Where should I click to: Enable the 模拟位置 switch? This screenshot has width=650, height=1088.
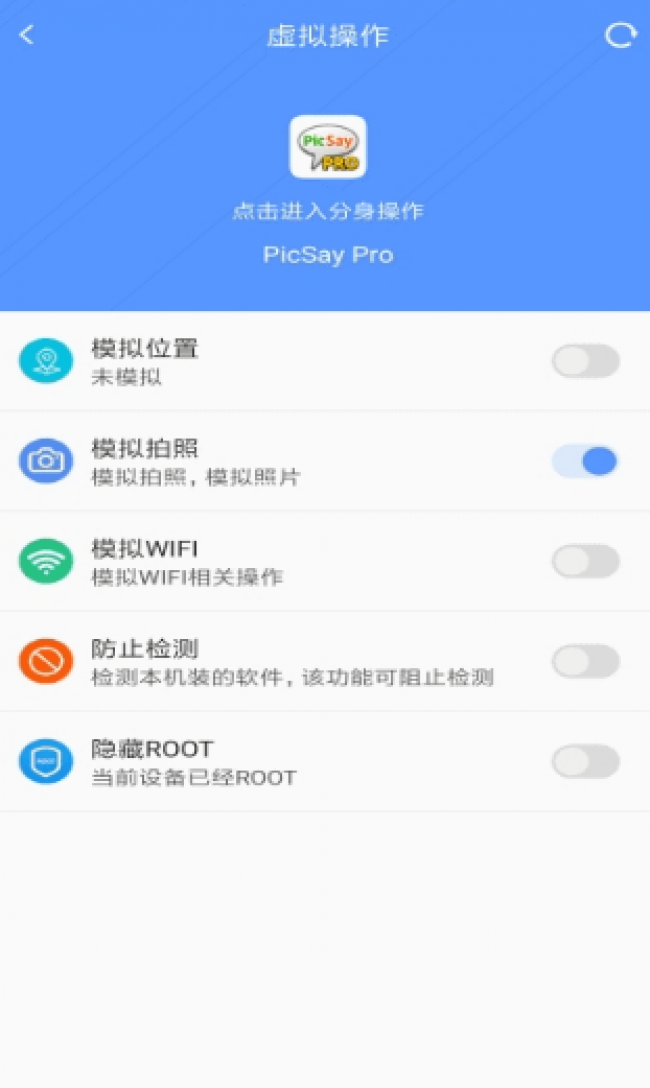[x=585, y=361]
